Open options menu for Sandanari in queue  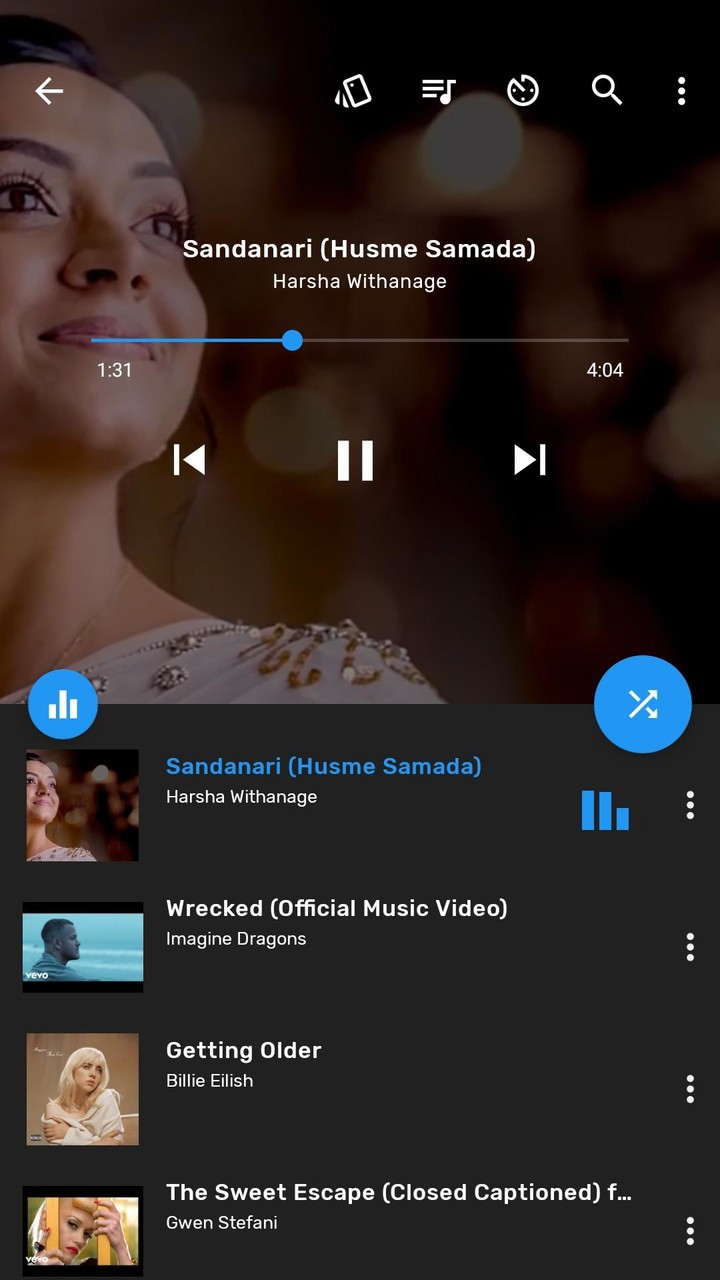click(x=689, y=805)
